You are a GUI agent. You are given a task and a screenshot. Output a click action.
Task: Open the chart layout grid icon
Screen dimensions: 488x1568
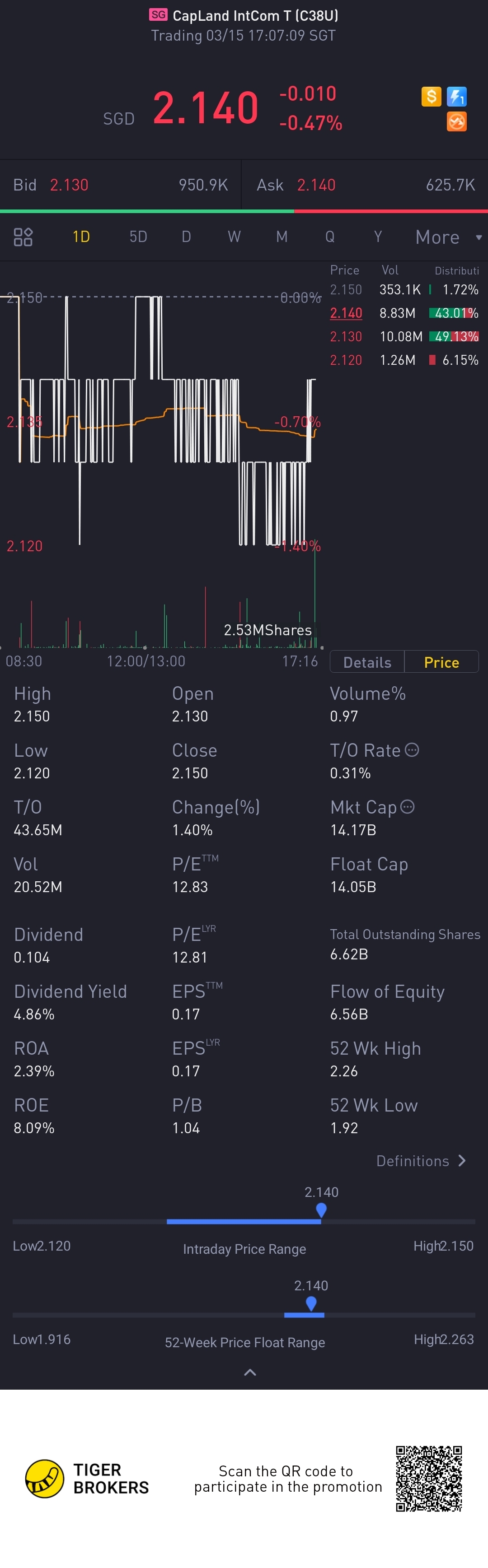coord(23,237)
